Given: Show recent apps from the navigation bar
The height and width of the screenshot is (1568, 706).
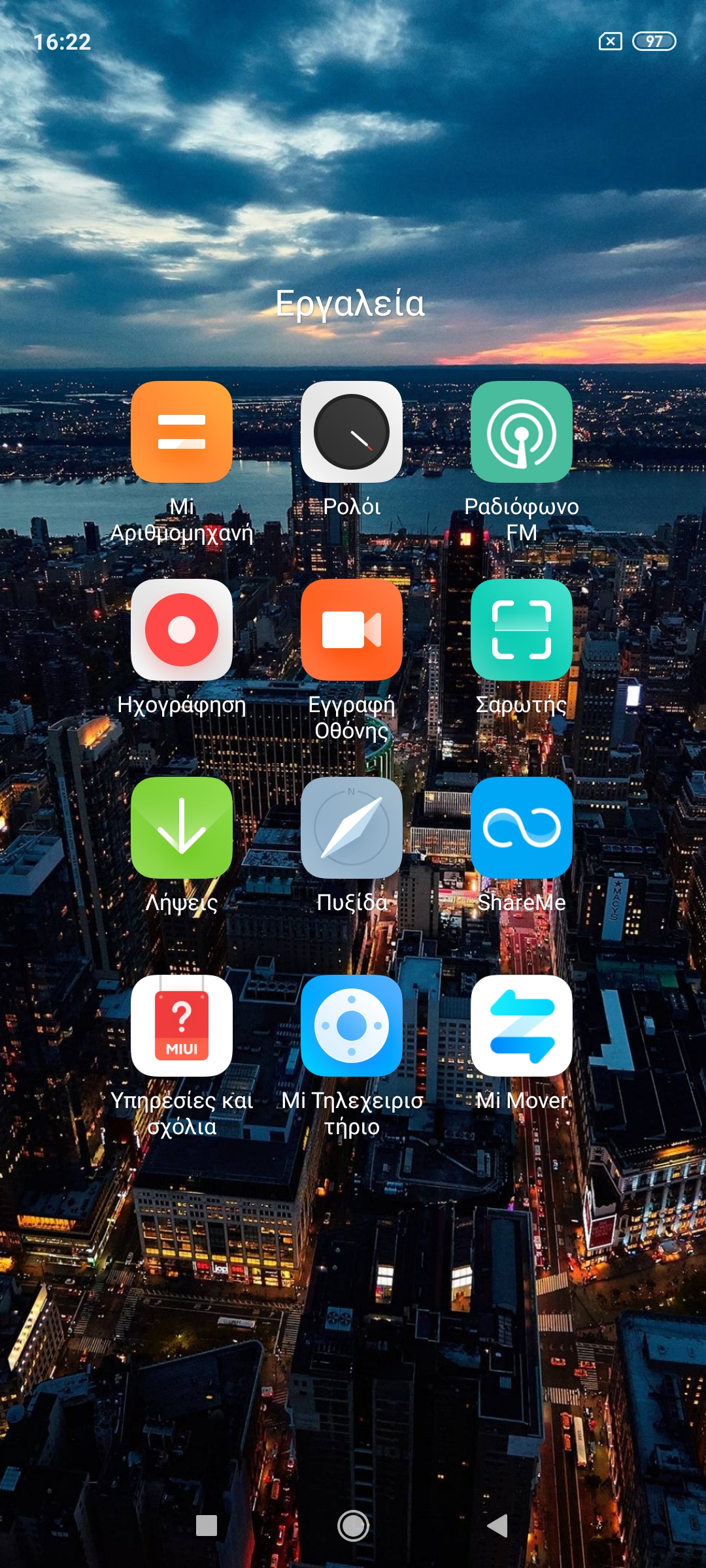Looking at the screenshot, I should coord(207,1526).
